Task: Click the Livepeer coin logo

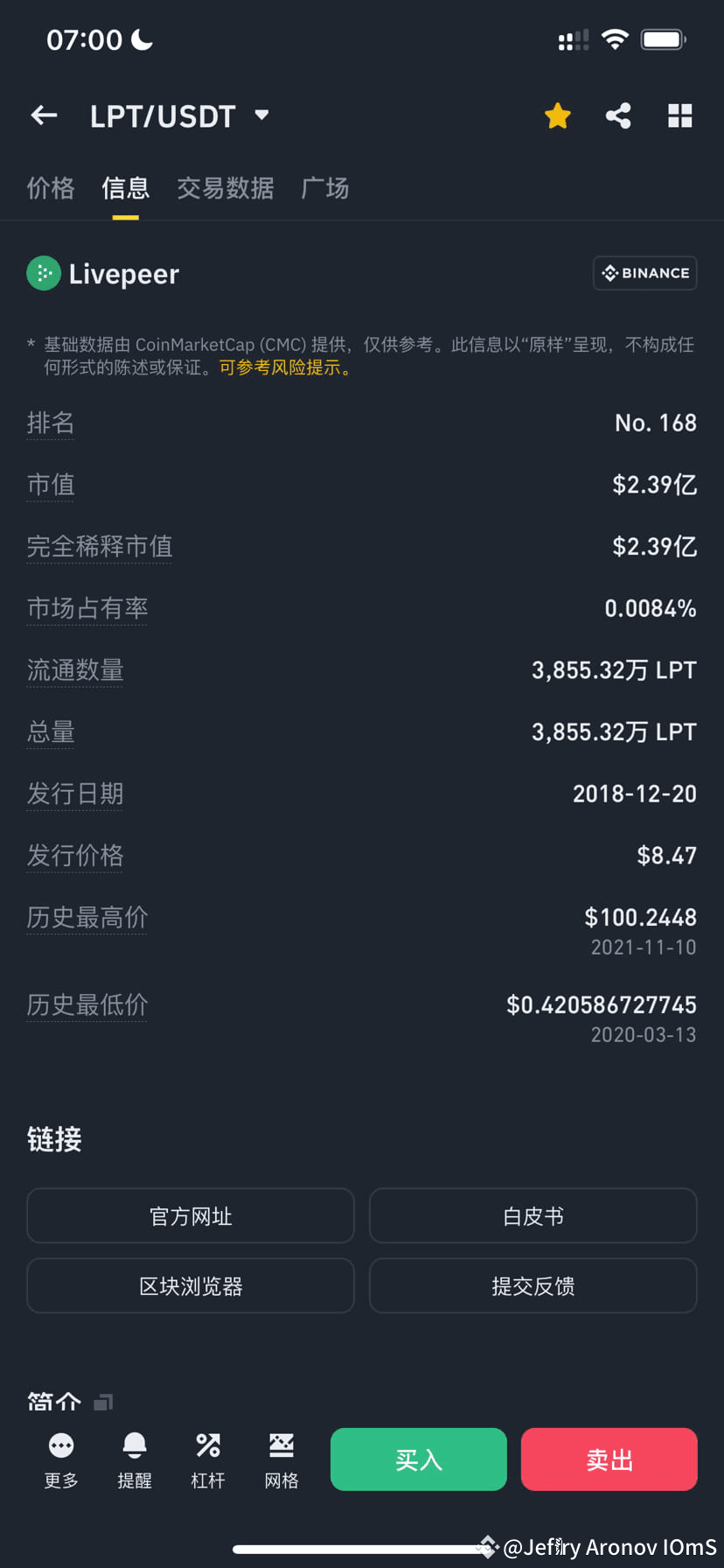Action: click(43, 273)
